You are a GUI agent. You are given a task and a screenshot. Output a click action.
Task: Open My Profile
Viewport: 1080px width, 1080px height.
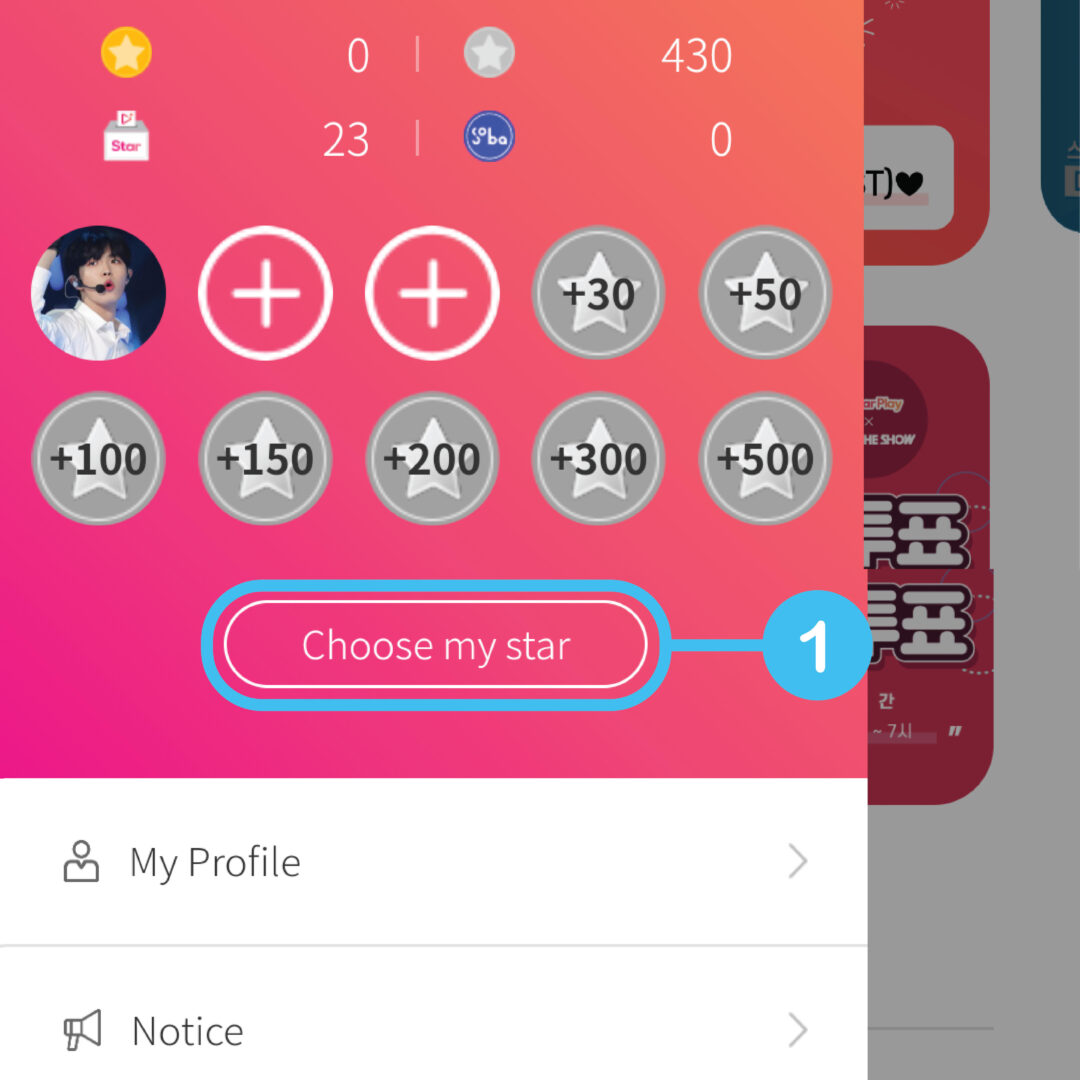(433, 862)
